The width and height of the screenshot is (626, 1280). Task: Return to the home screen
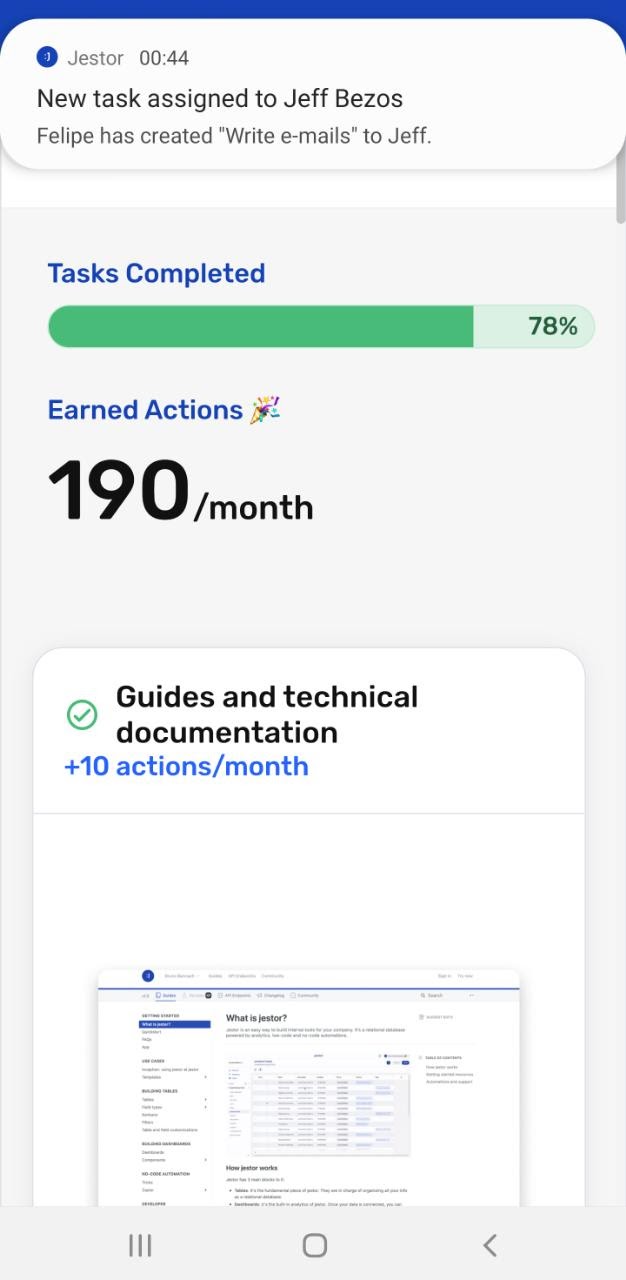[x=314, y=1245]
